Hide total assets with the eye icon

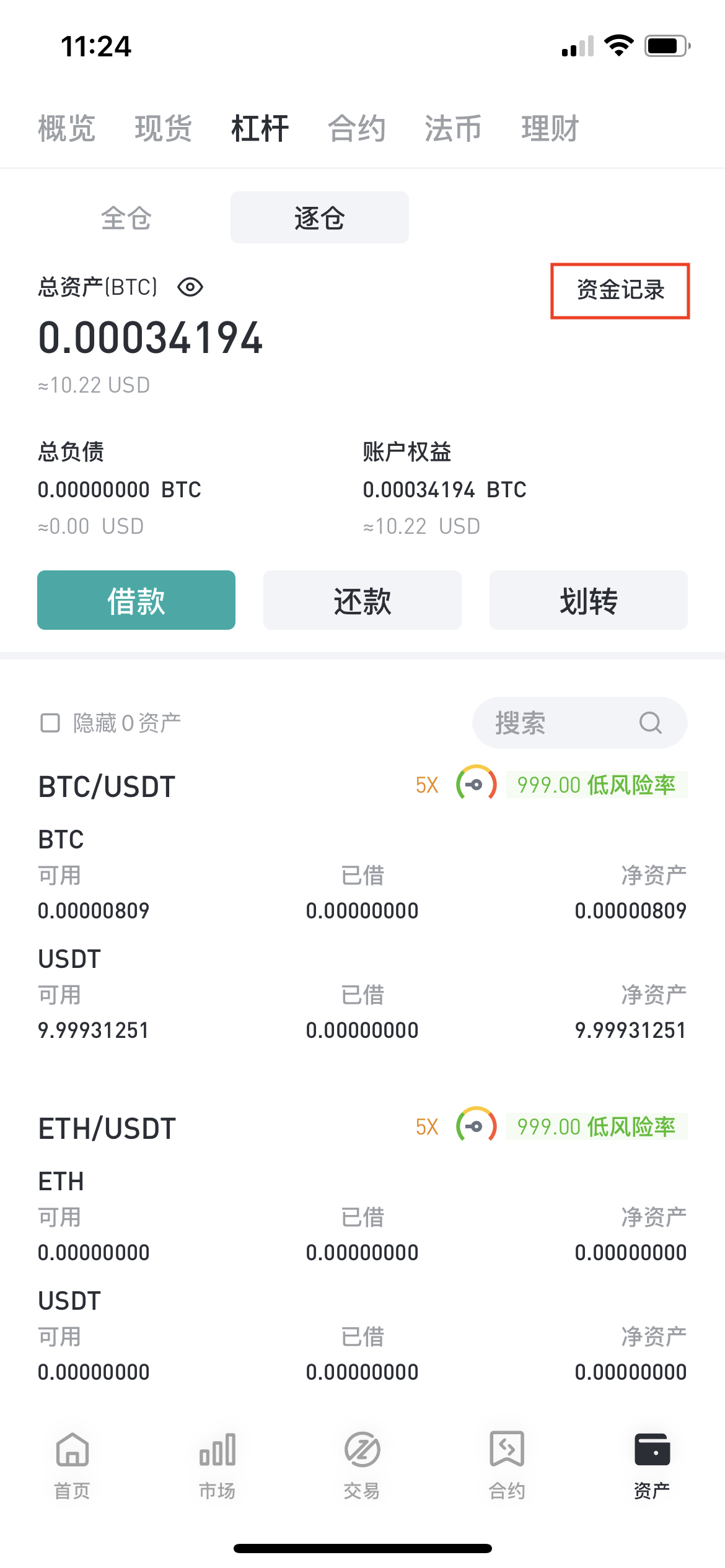(190, 287)
